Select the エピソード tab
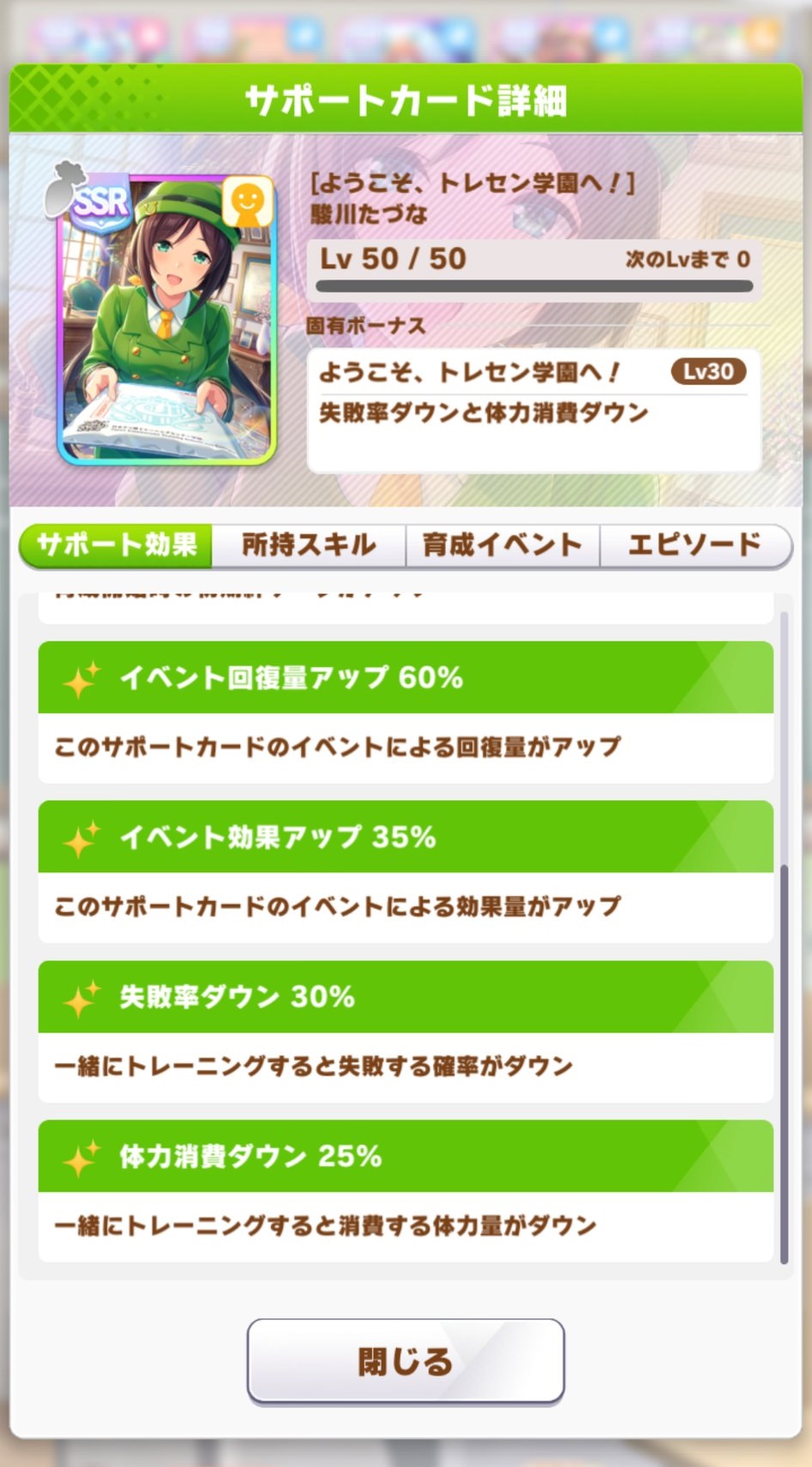Image resolution: width=812 pixels, height=1467 pixels. click(x=694, y=545)
